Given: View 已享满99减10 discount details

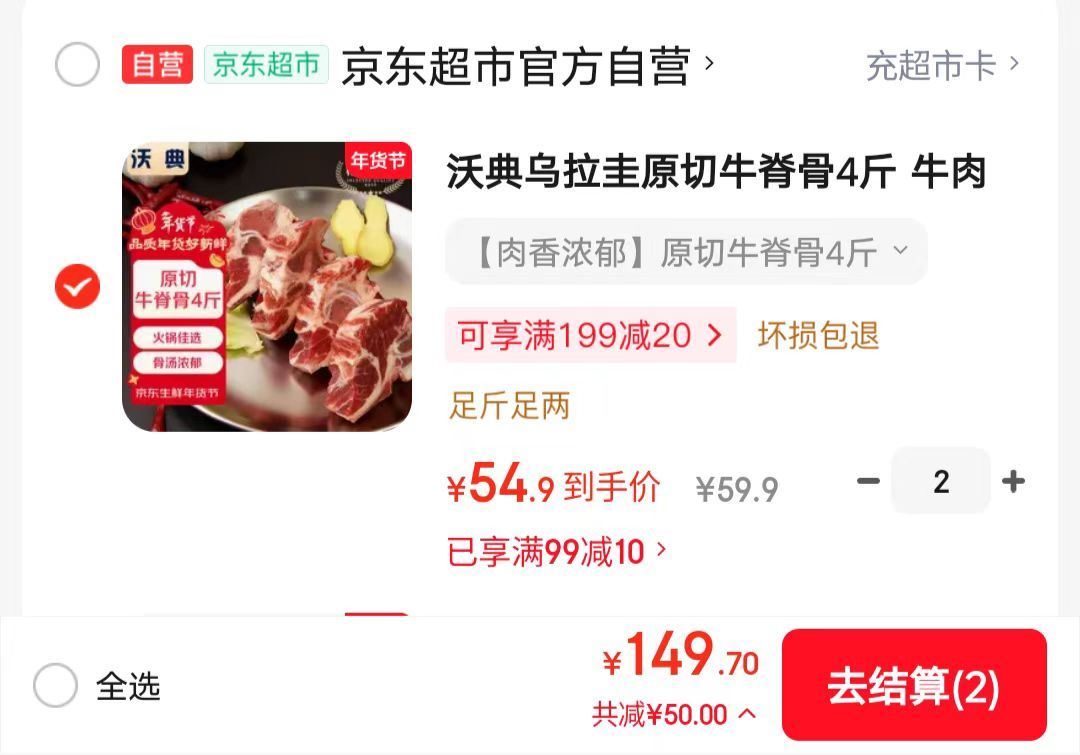Looking at the screenshot, I should pyautogui.click(x=557, y=551).
